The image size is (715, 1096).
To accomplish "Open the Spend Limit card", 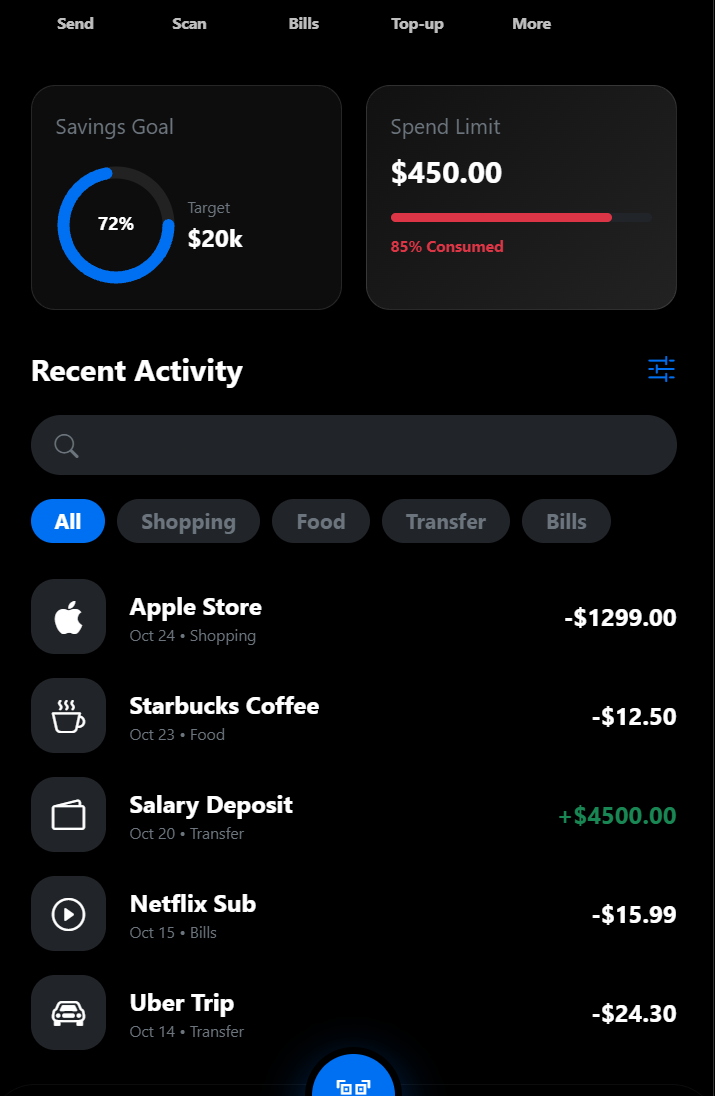I will point(521,197).
